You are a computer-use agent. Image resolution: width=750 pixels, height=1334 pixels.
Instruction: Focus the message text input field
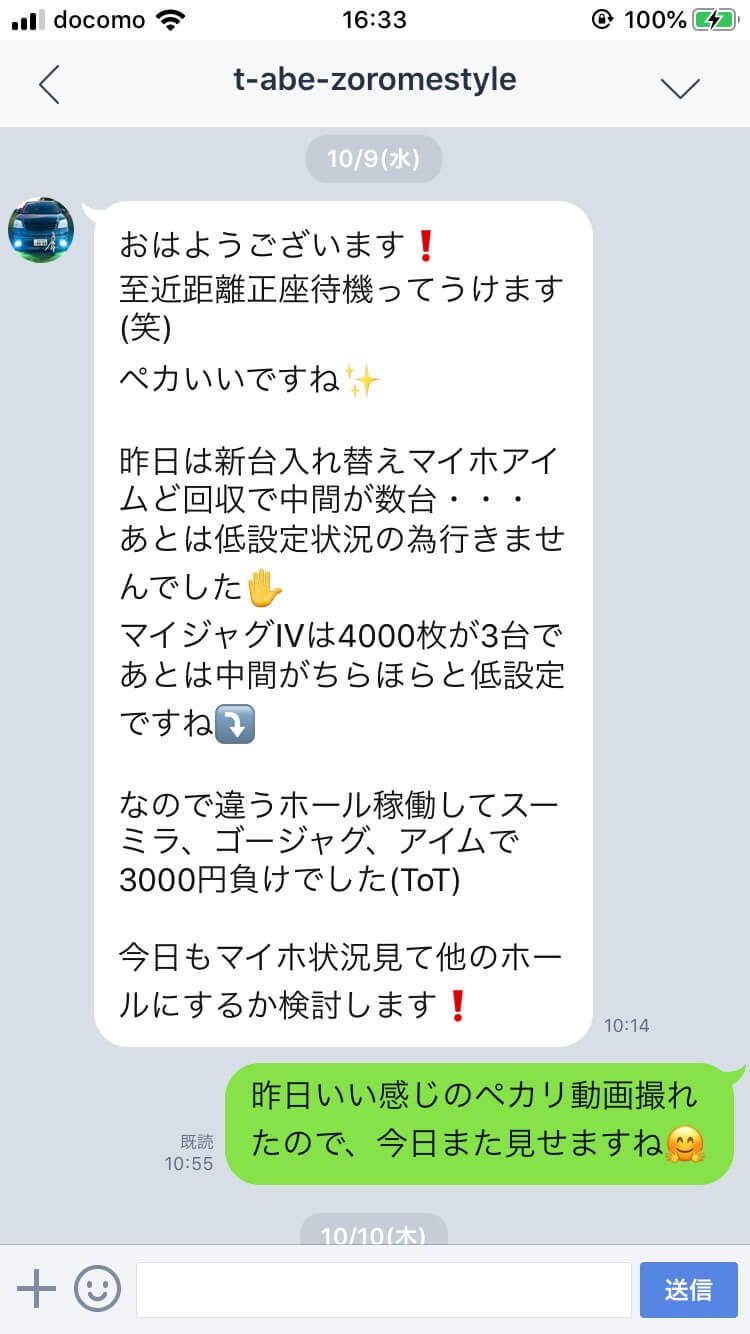[x=383, y=1289]
